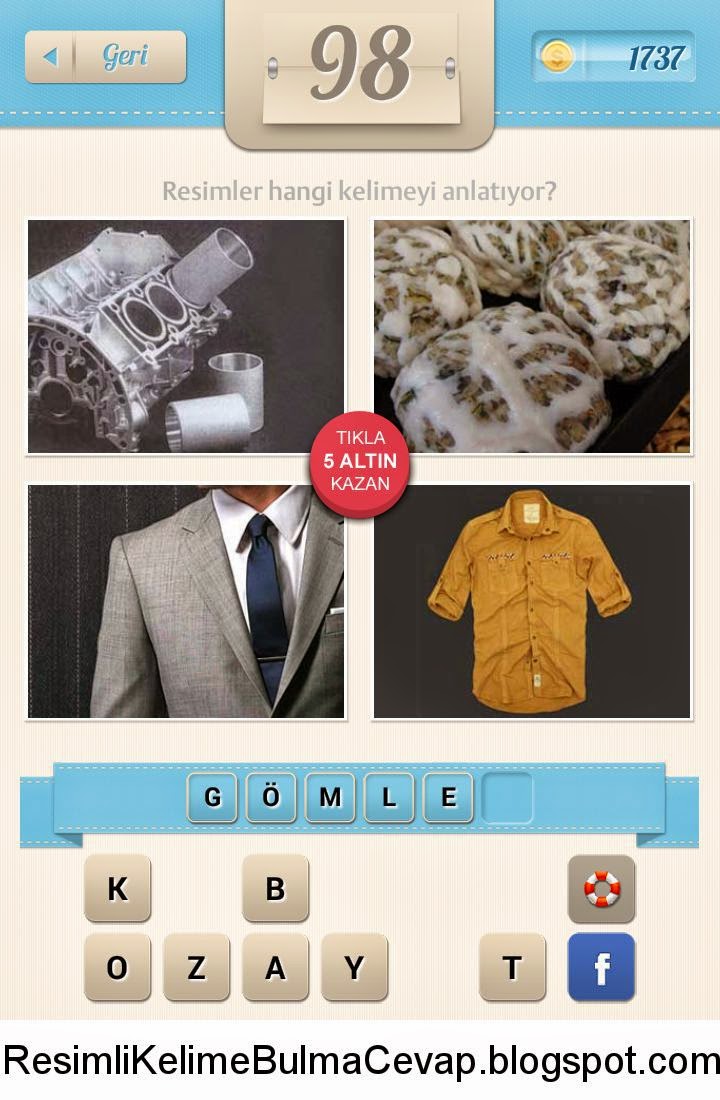Go back with the Geri button
This screenshot has height=1100, width=720.
click(x=105, y=57)
